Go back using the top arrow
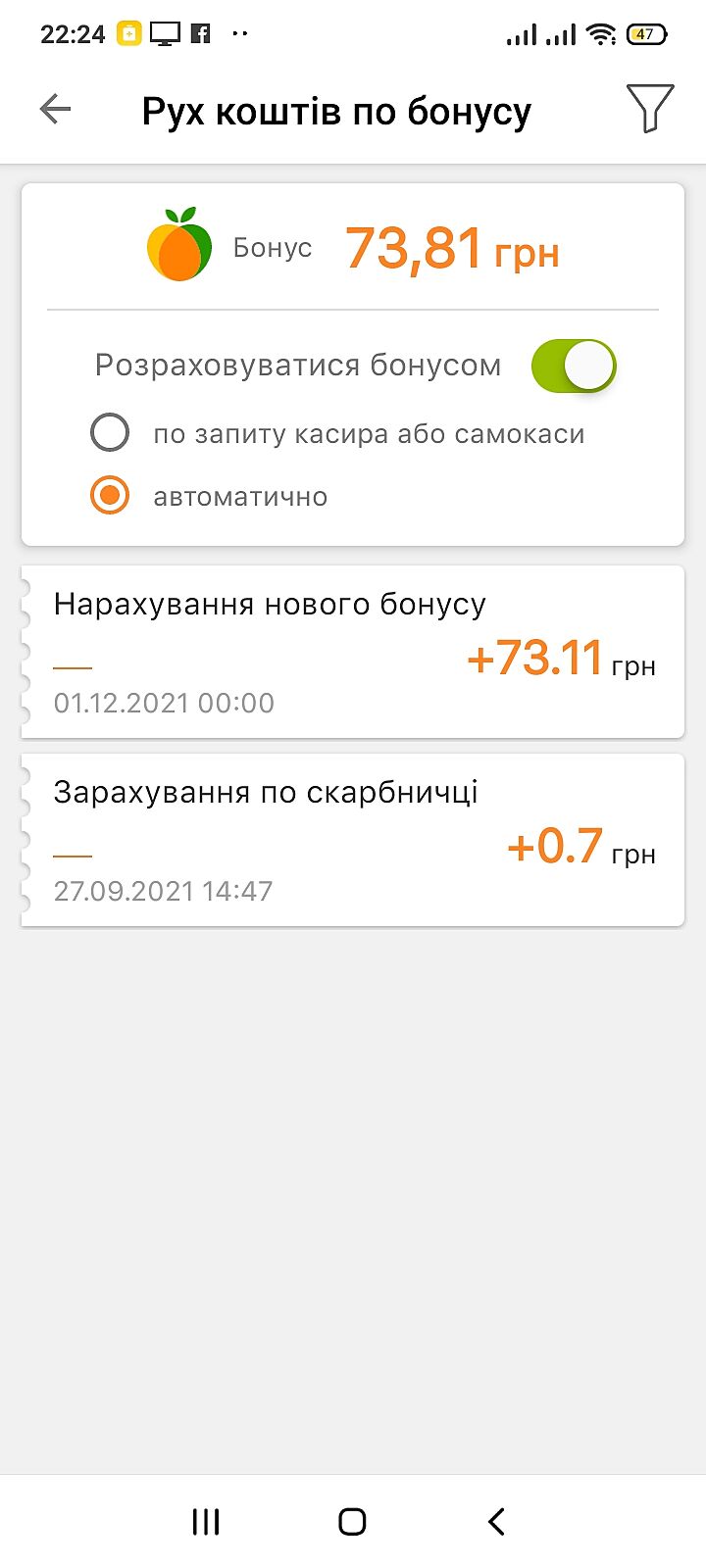706x1568 pixels. [x=56, y=109]
